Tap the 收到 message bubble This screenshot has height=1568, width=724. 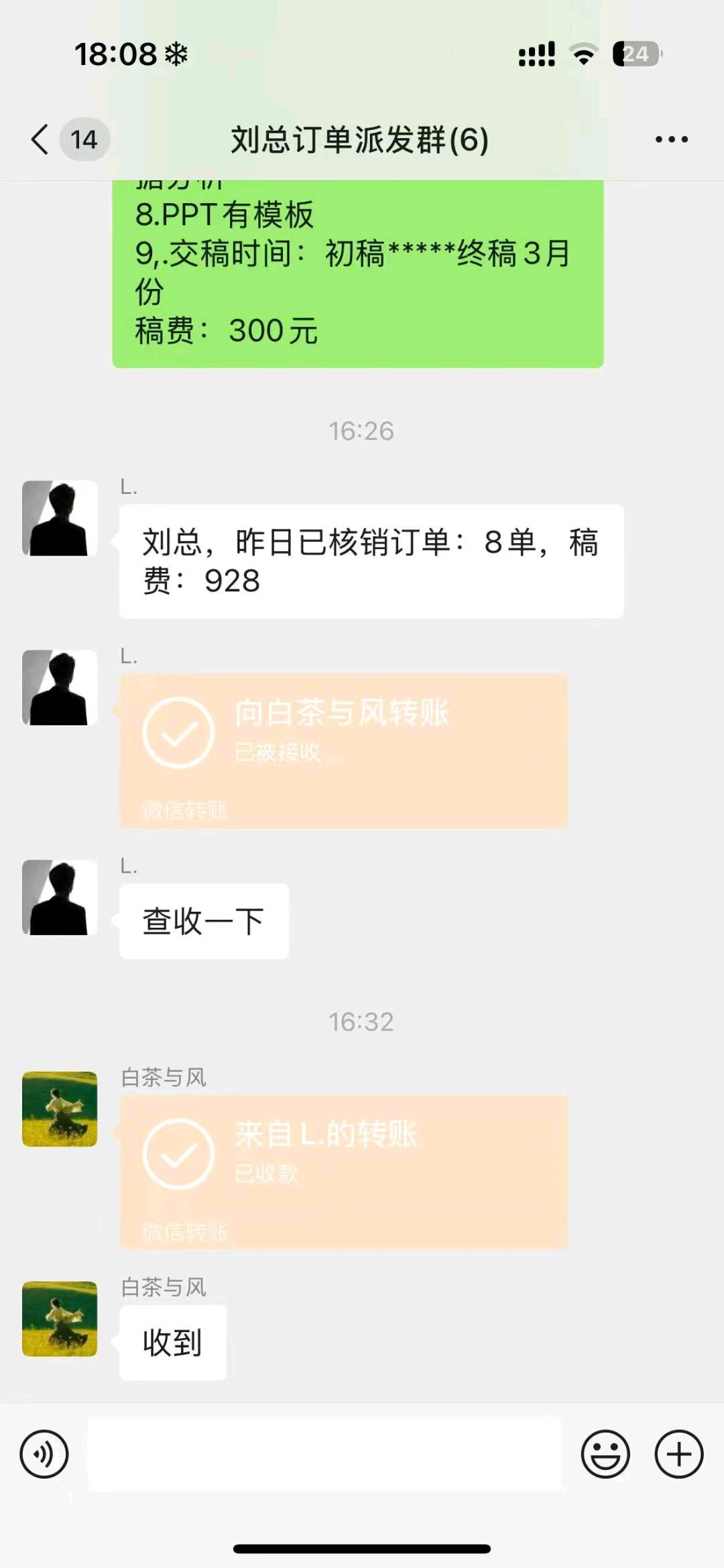(x=173, y=1341)
